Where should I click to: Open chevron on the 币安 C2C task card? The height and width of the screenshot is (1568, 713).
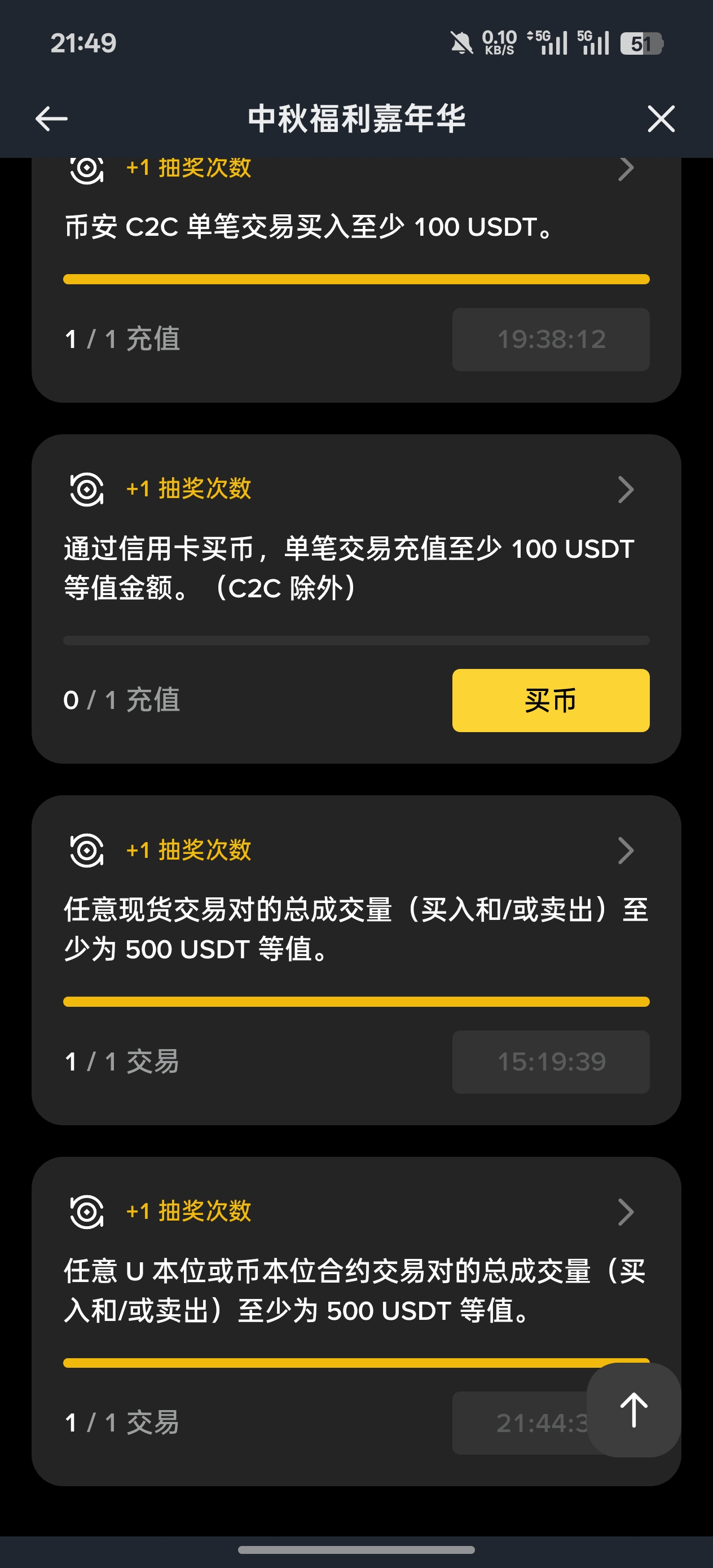(x=626, y=169)
